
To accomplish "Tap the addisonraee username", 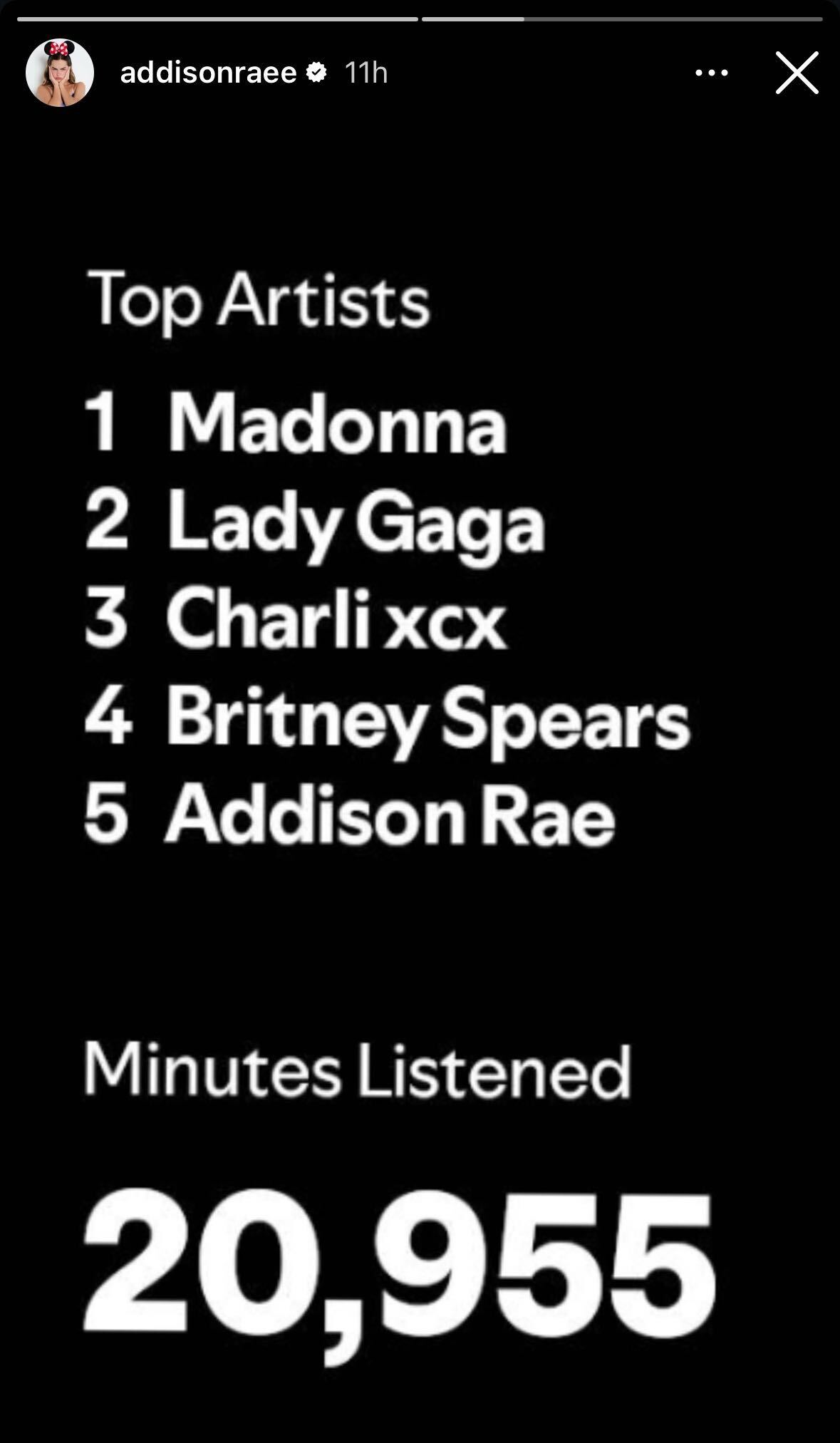I will pos(208,73).
